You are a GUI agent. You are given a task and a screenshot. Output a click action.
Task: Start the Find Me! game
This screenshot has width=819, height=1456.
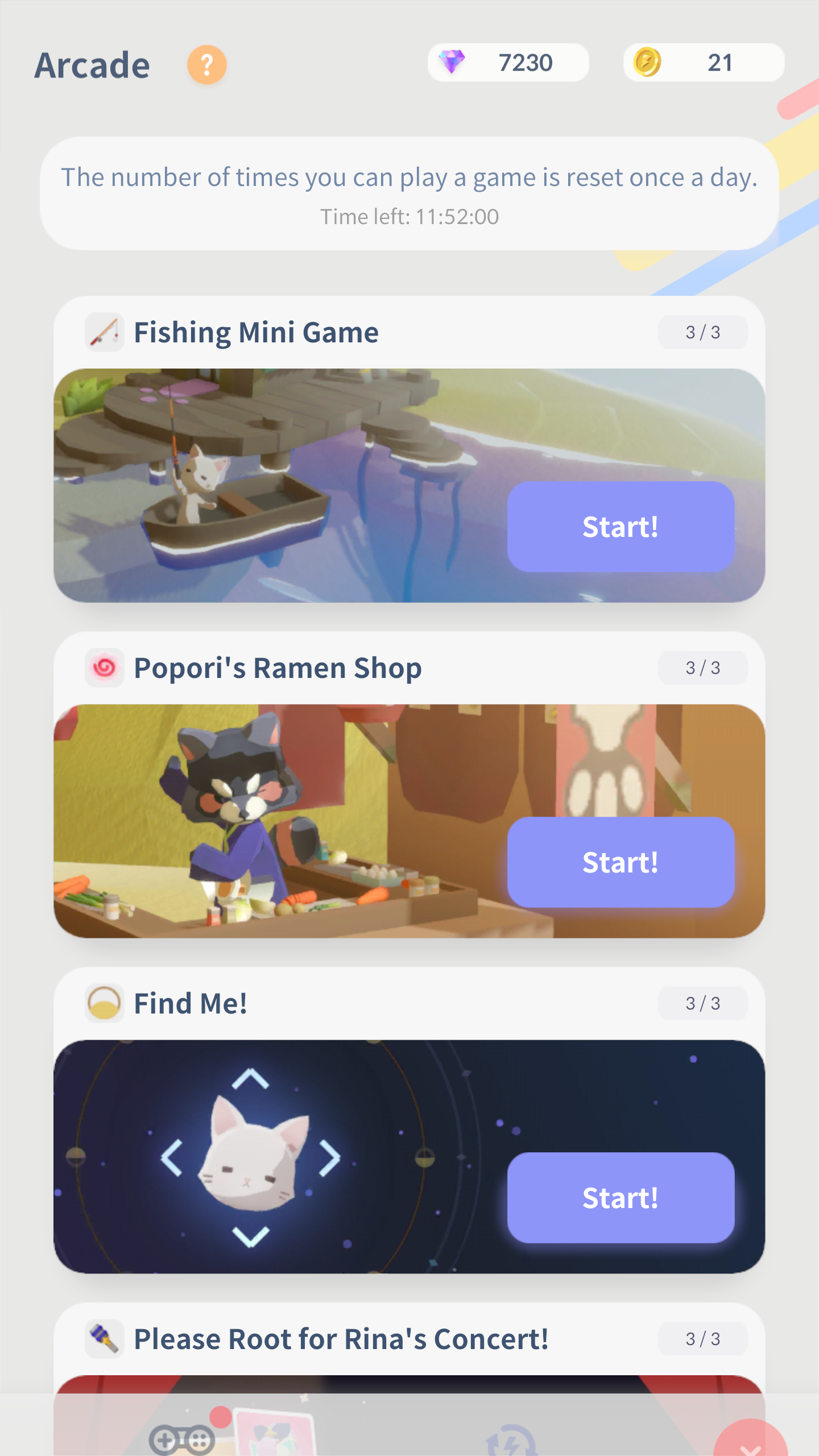coord(620,1199)
